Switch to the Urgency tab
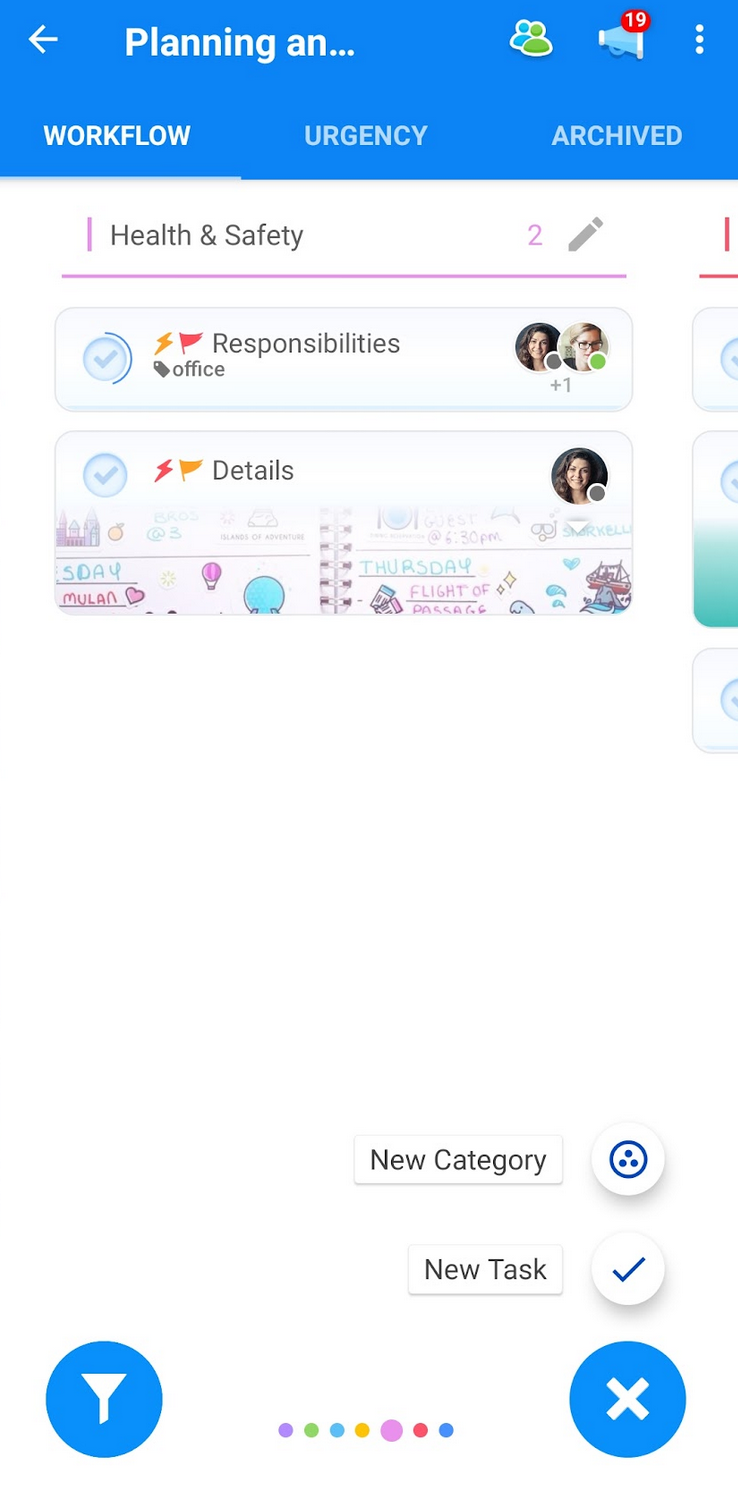Screen dimensions: 738x1493 (x=365, y=136)
